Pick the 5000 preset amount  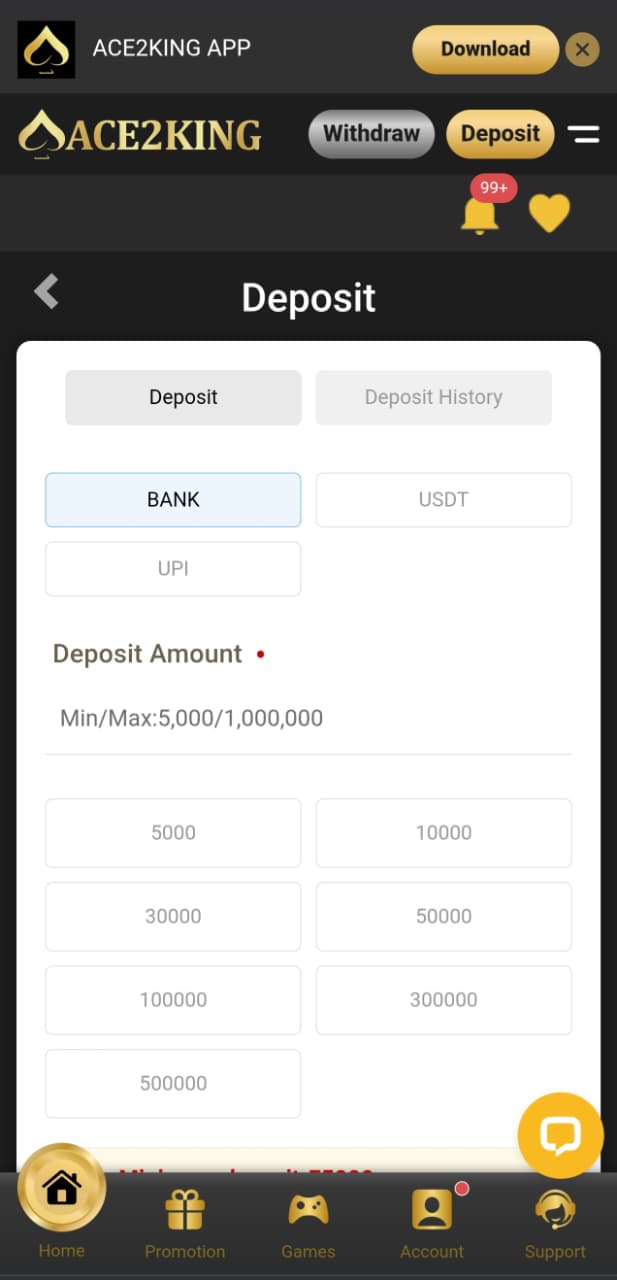coord(173,832)
